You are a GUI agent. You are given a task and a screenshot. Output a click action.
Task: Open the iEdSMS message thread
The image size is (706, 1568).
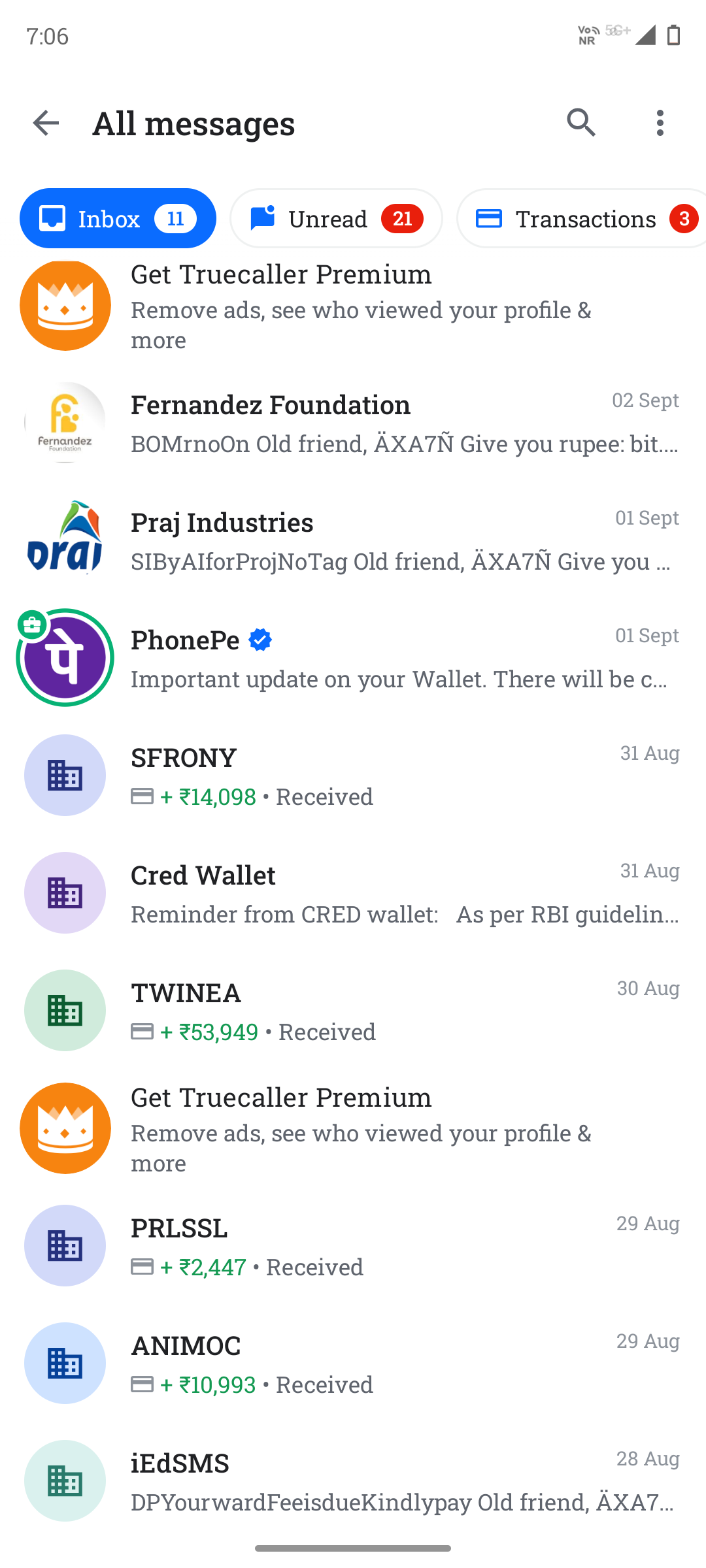[x=353, y=1481]
